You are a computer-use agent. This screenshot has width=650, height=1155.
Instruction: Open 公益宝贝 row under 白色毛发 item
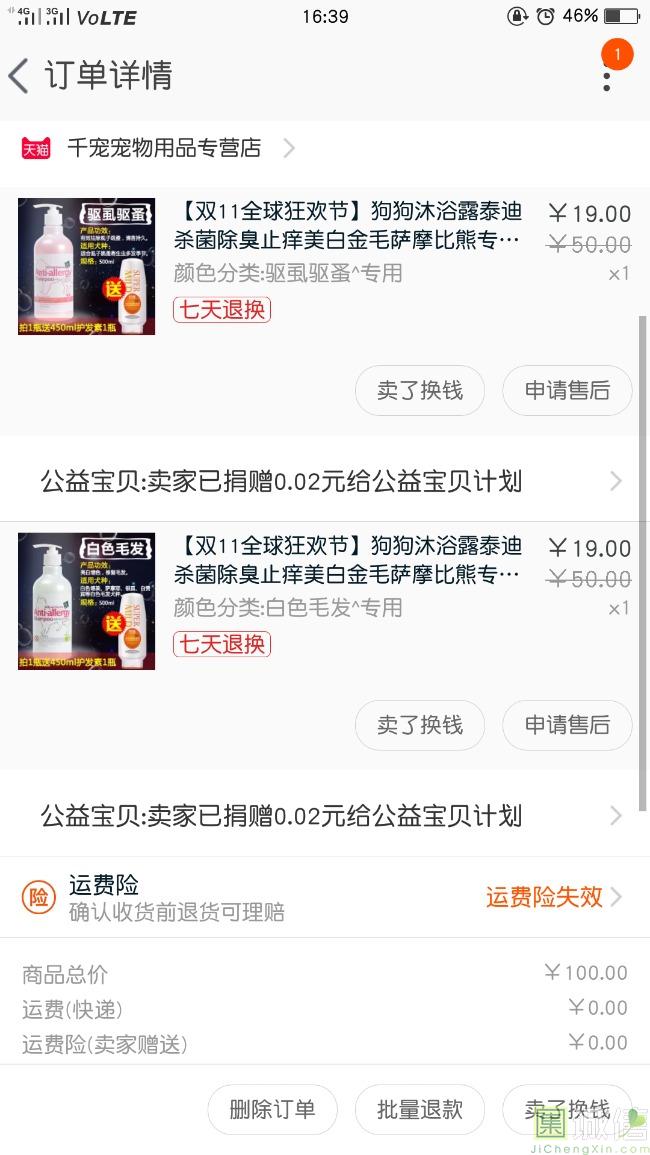[324, 816]
